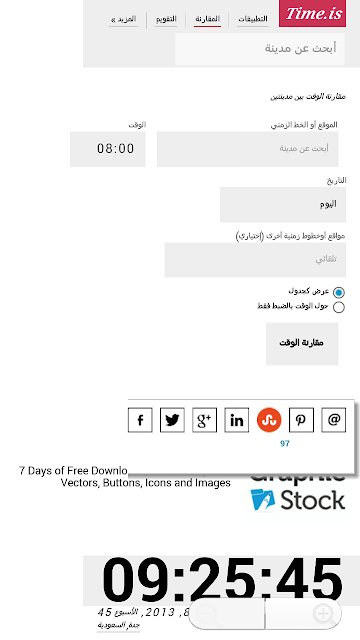
Task: Select the عرض كجدول radio option
Action: click(338, 292)
